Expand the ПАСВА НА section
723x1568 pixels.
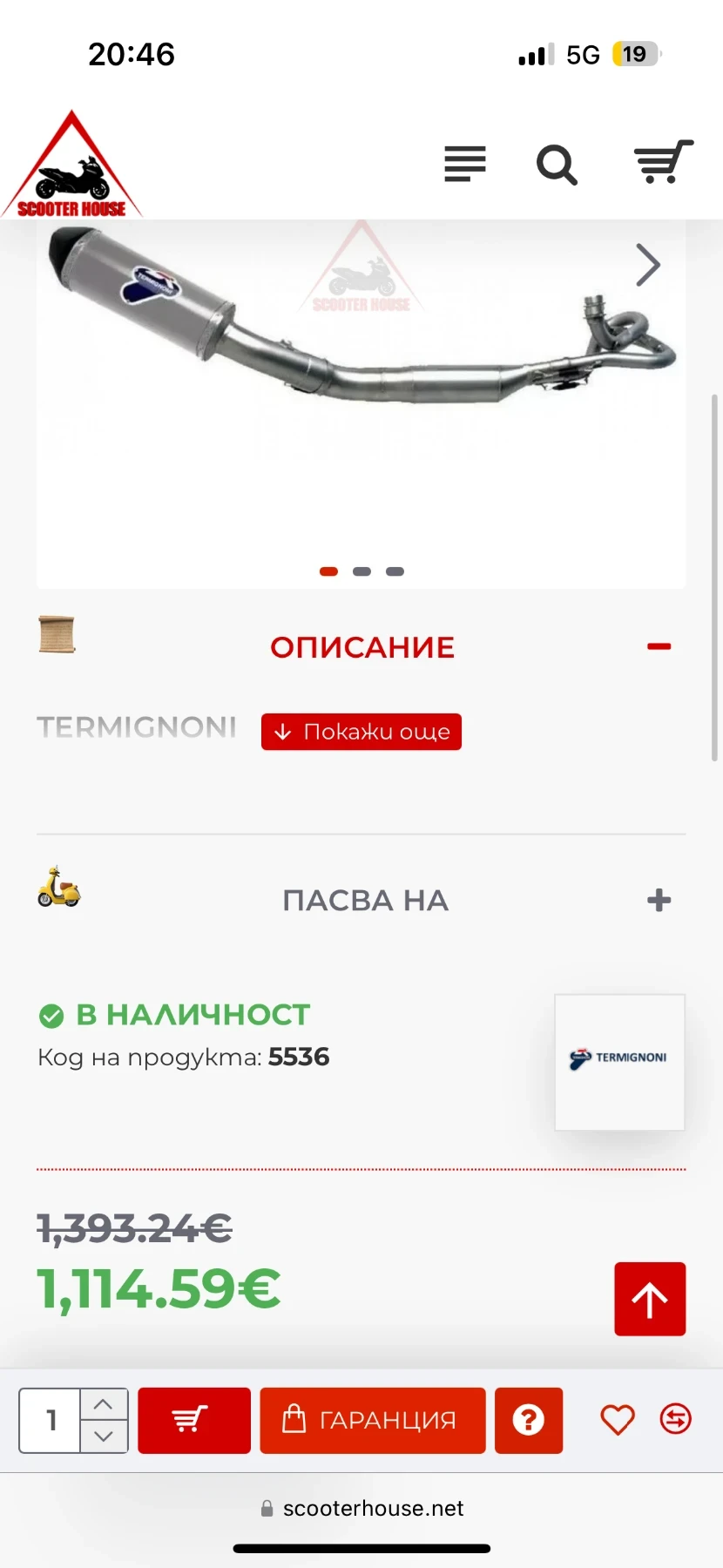(x=659, y=900)
